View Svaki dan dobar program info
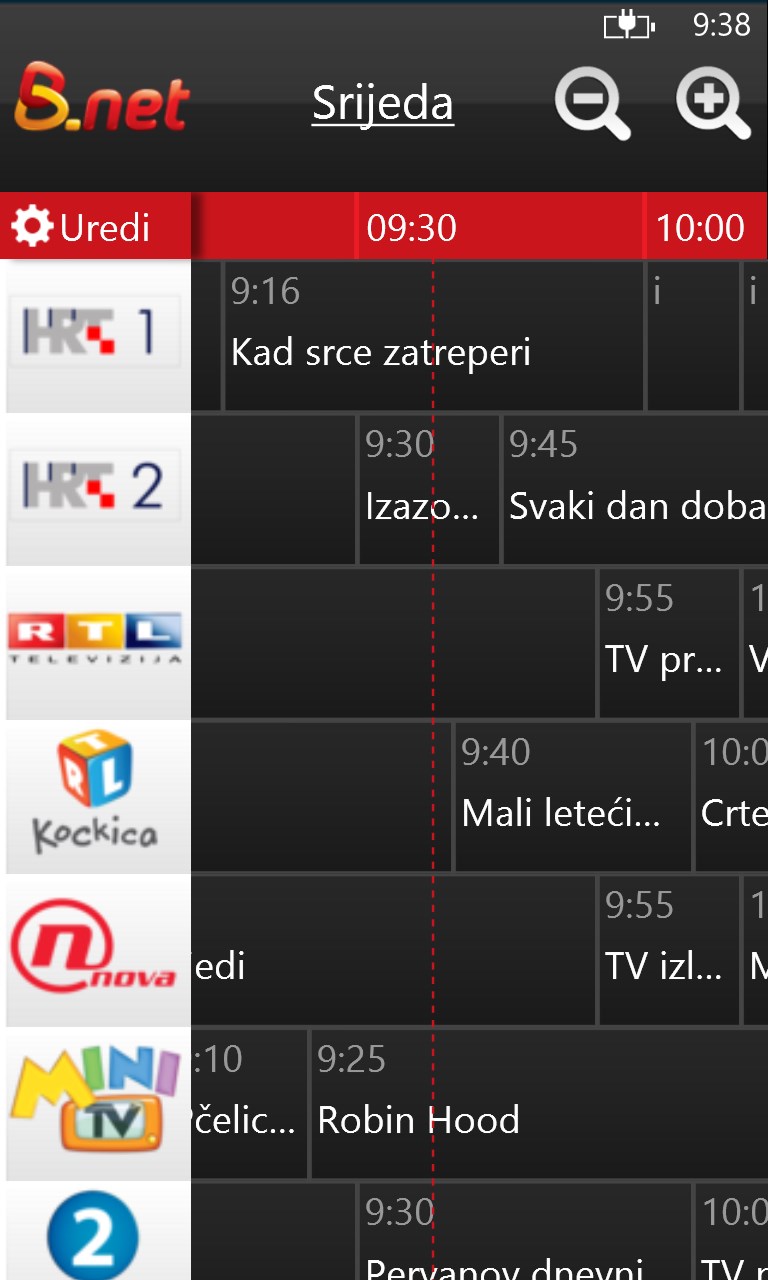Image resolution: width=768 pixels, height=1280 pixels. pos(635,490)
